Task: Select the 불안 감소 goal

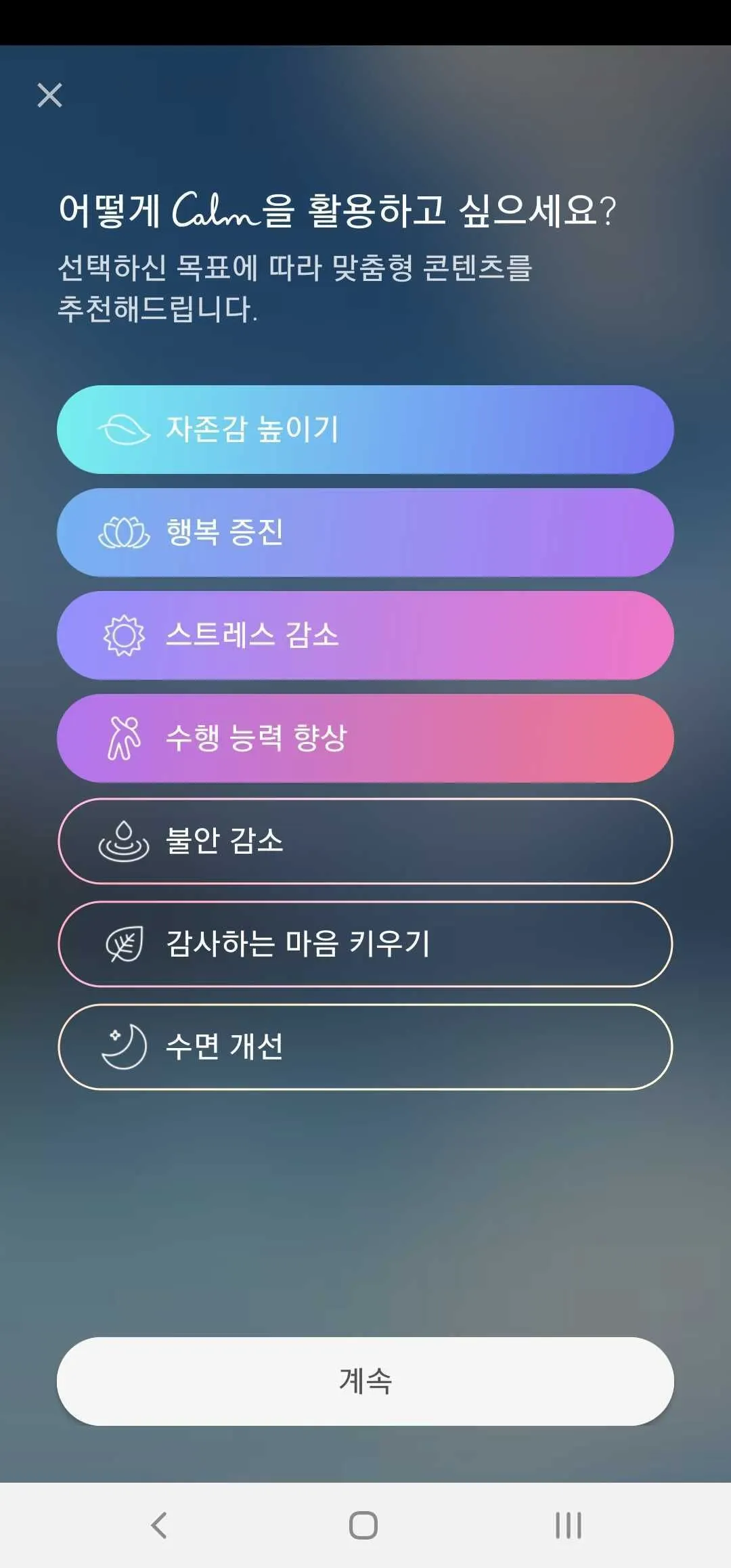Action: [365, 841]
